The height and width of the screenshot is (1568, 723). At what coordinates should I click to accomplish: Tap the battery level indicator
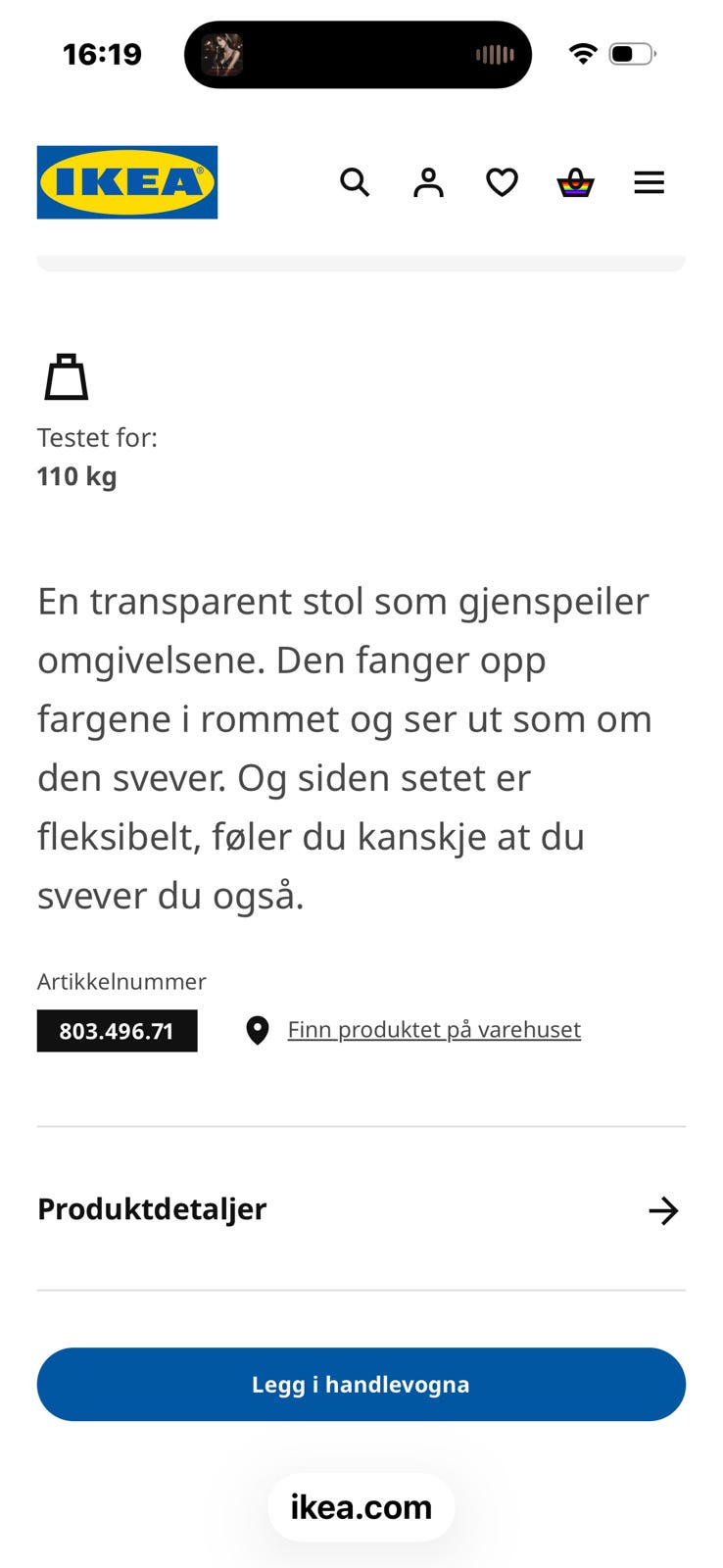(x=632, y=54)
